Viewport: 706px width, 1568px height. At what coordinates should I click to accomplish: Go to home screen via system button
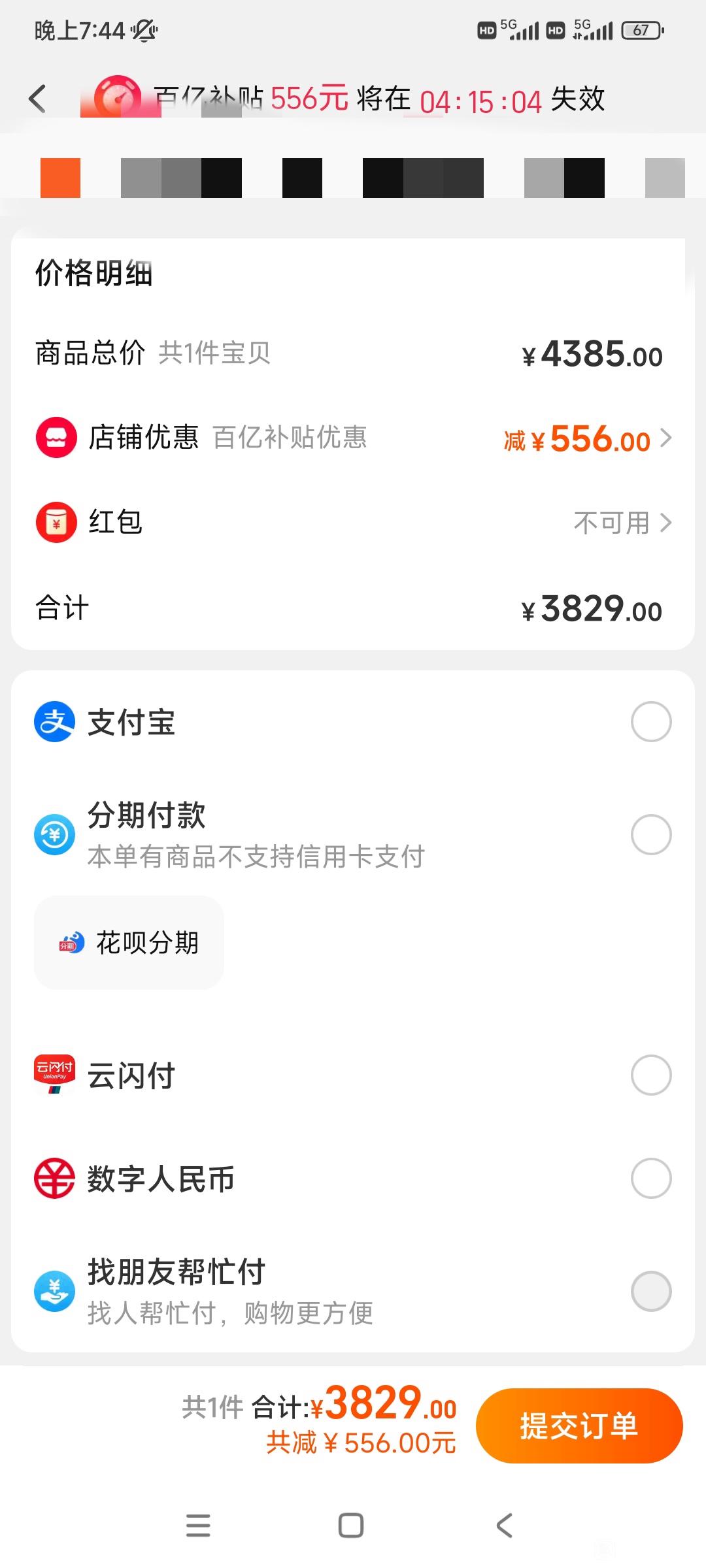(x=351, y=1526)
